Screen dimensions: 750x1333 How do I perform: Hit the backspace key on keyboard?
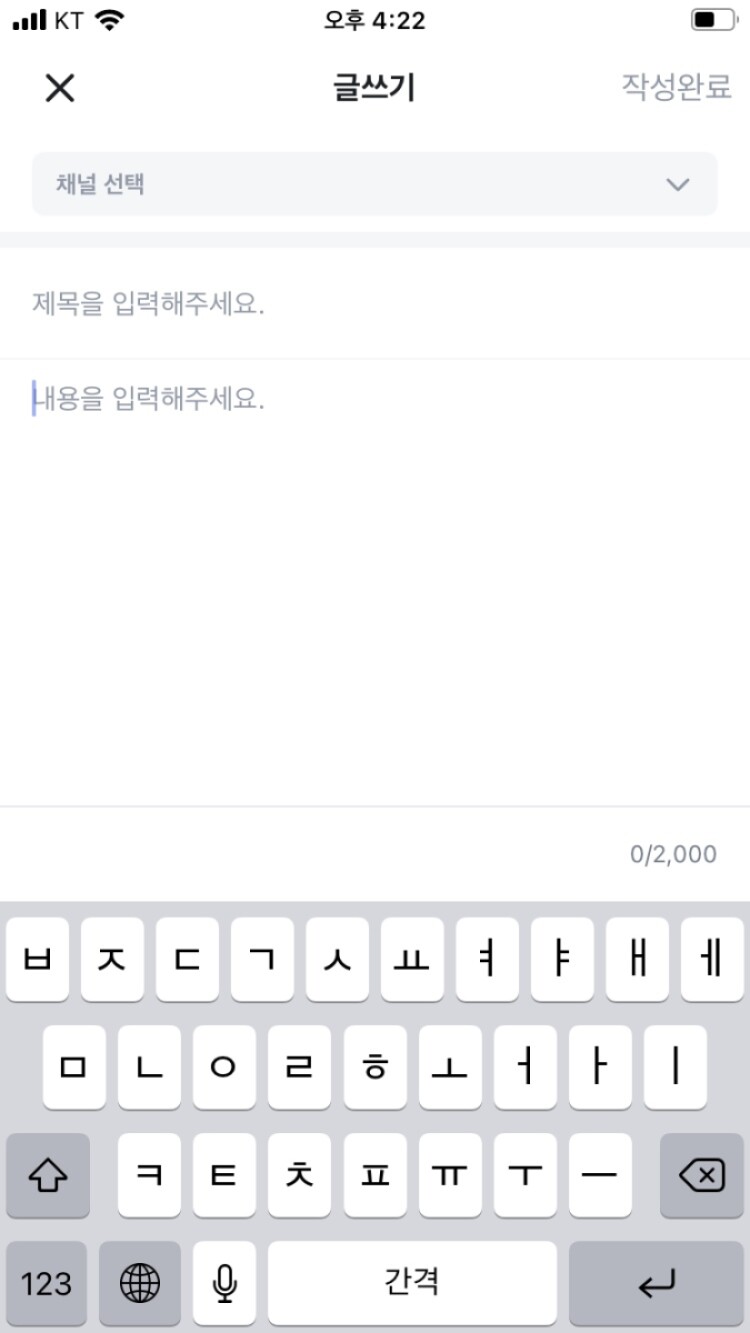(701, 1176)
